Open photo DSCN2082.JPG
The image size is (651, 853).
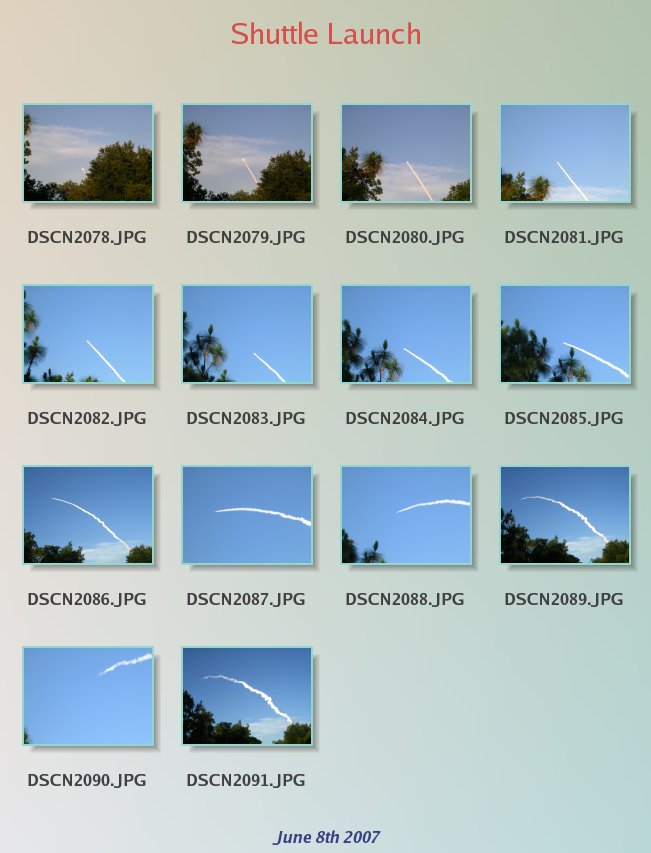point(88,334)
